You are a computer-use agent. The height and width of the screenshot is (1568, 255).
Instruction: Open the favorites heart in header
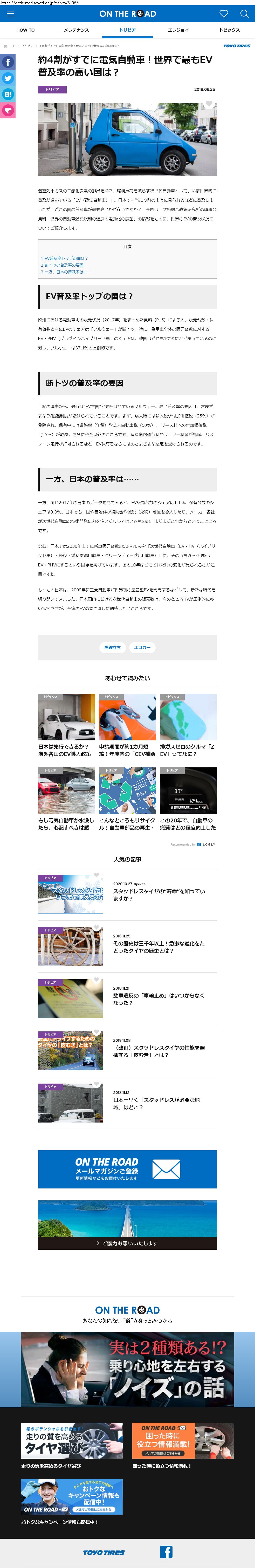click(x=223, y=13)
